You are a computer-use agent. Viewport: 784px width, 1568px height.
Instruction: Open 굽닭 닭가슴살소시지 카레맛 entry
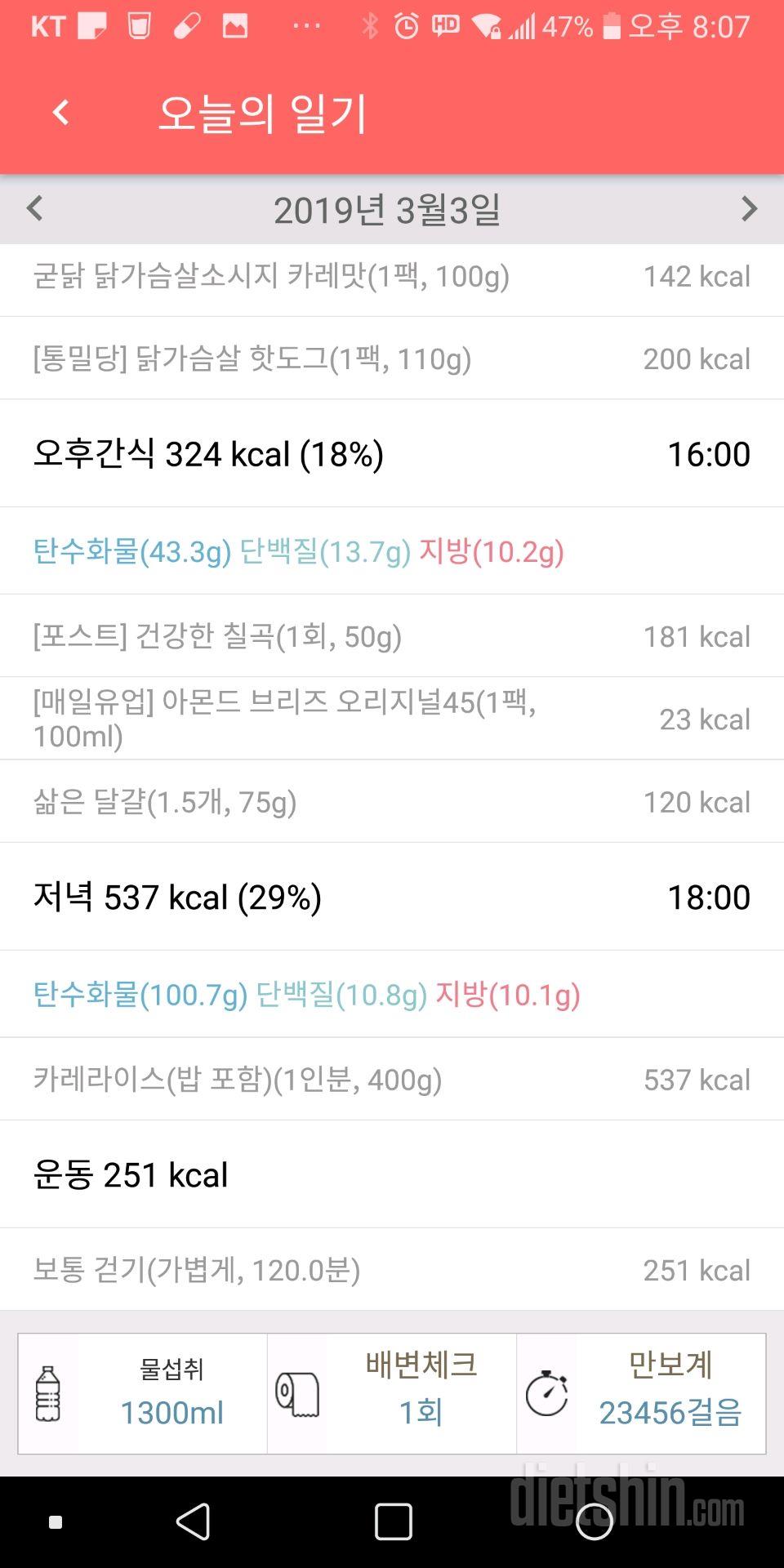coord(392,278)
